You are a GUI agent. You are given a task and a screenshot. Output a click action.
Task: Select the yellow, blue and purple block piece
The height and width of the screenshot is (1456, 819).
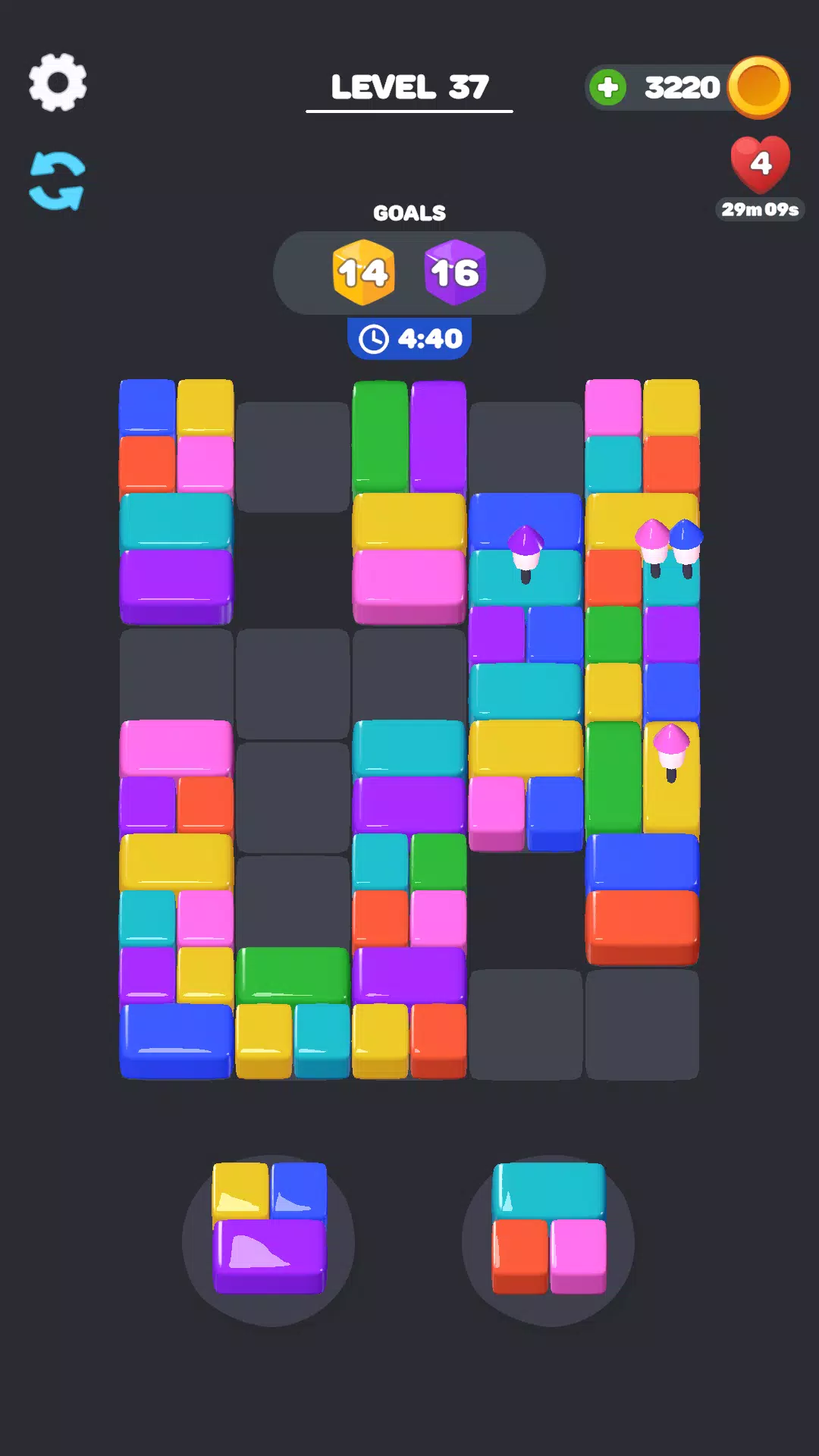coord(269,1228)
